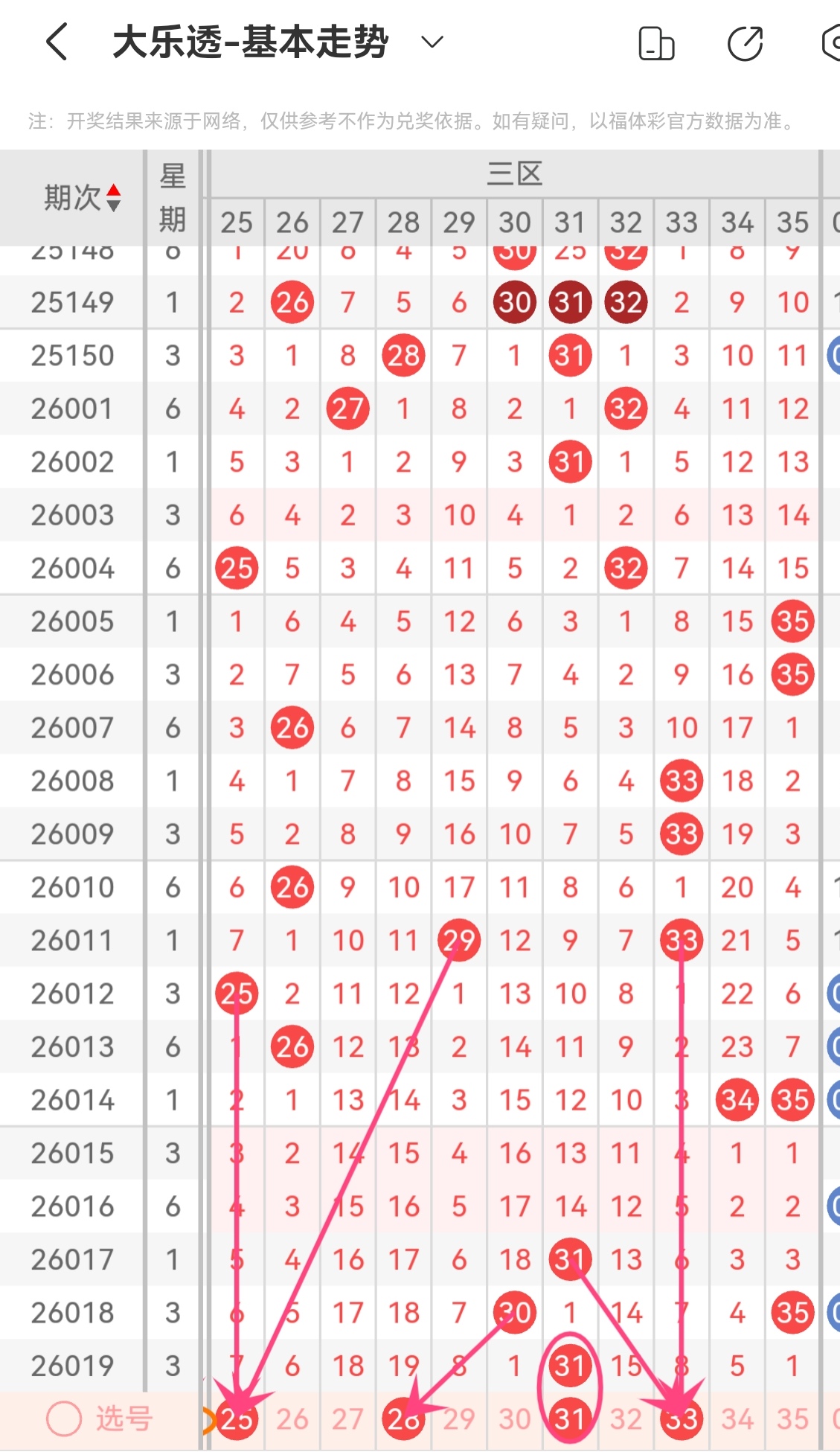Add number 32 in the 选号 row
Viewport: 840px width, 1452px height.
(626, 1419)
